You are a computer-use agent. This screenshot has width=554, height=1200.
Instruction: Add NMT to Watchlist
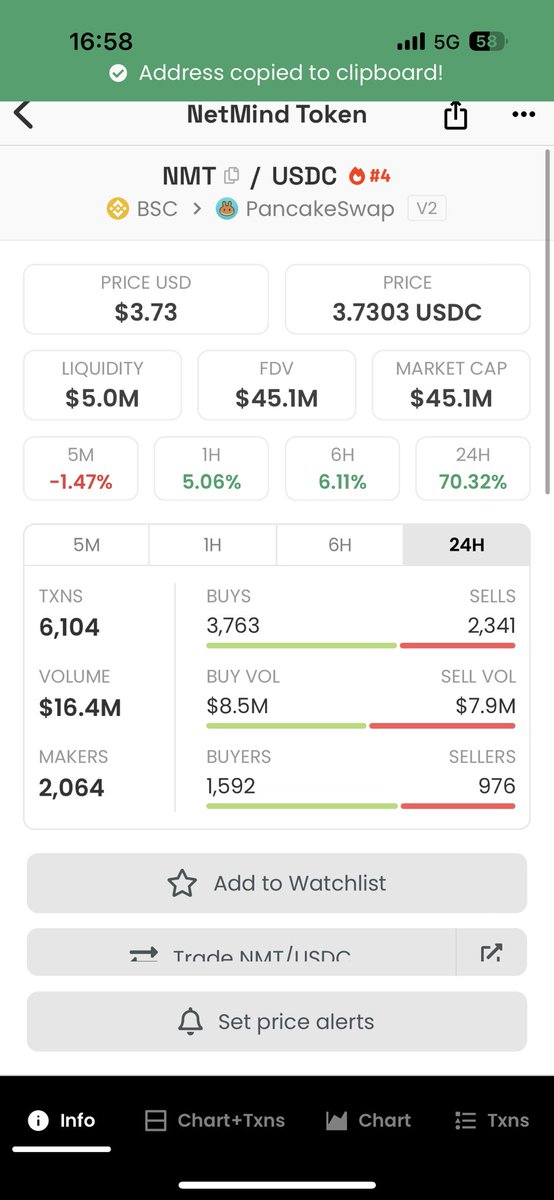tap(277, 883)
